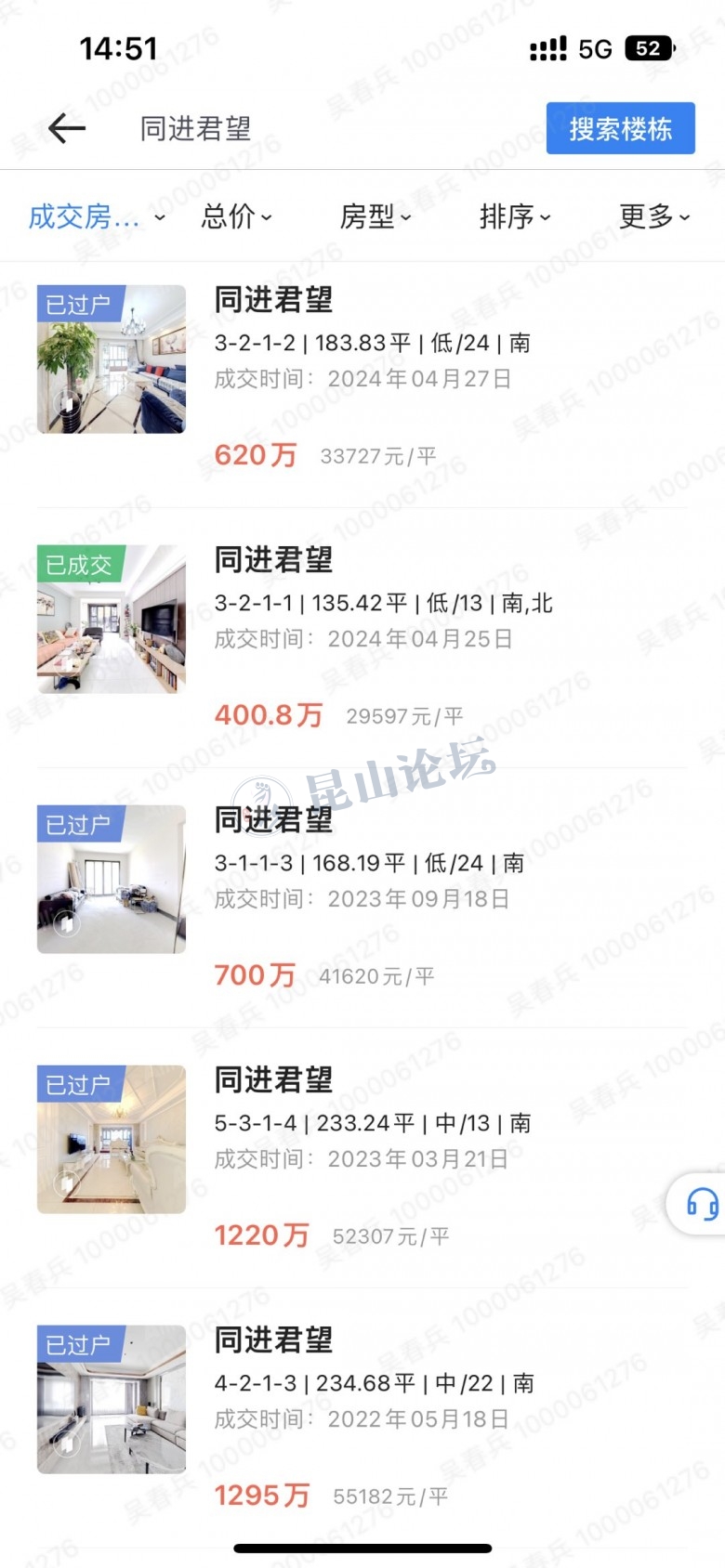Show 更多 filter options
The image size is (725, 1568).
[654, 216]
